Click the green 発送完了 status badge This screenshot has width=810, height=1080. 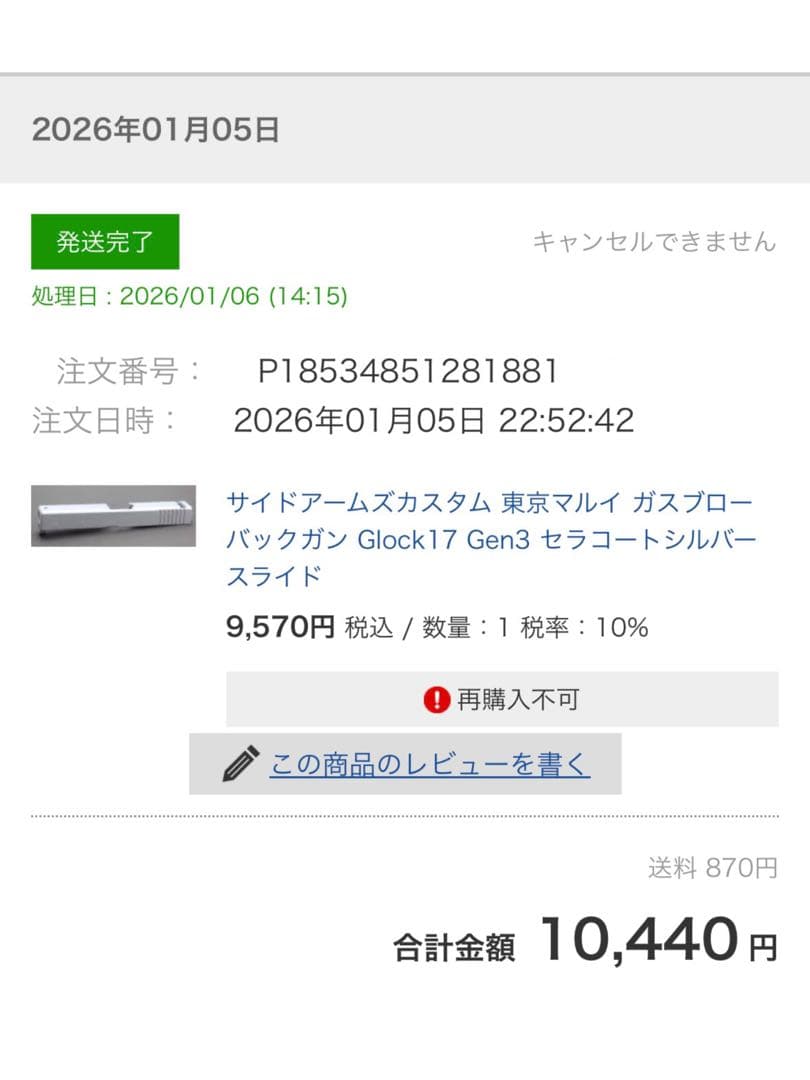(105, 242)
